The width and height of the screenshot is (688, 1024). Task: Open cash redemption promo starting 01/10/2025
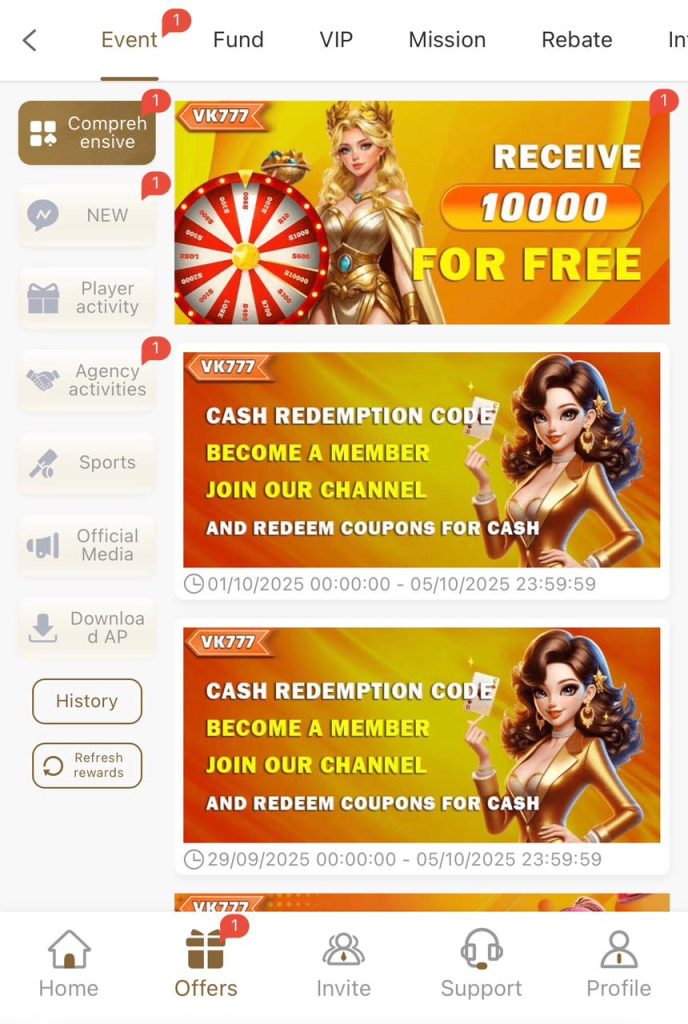[x=422, y=460]
